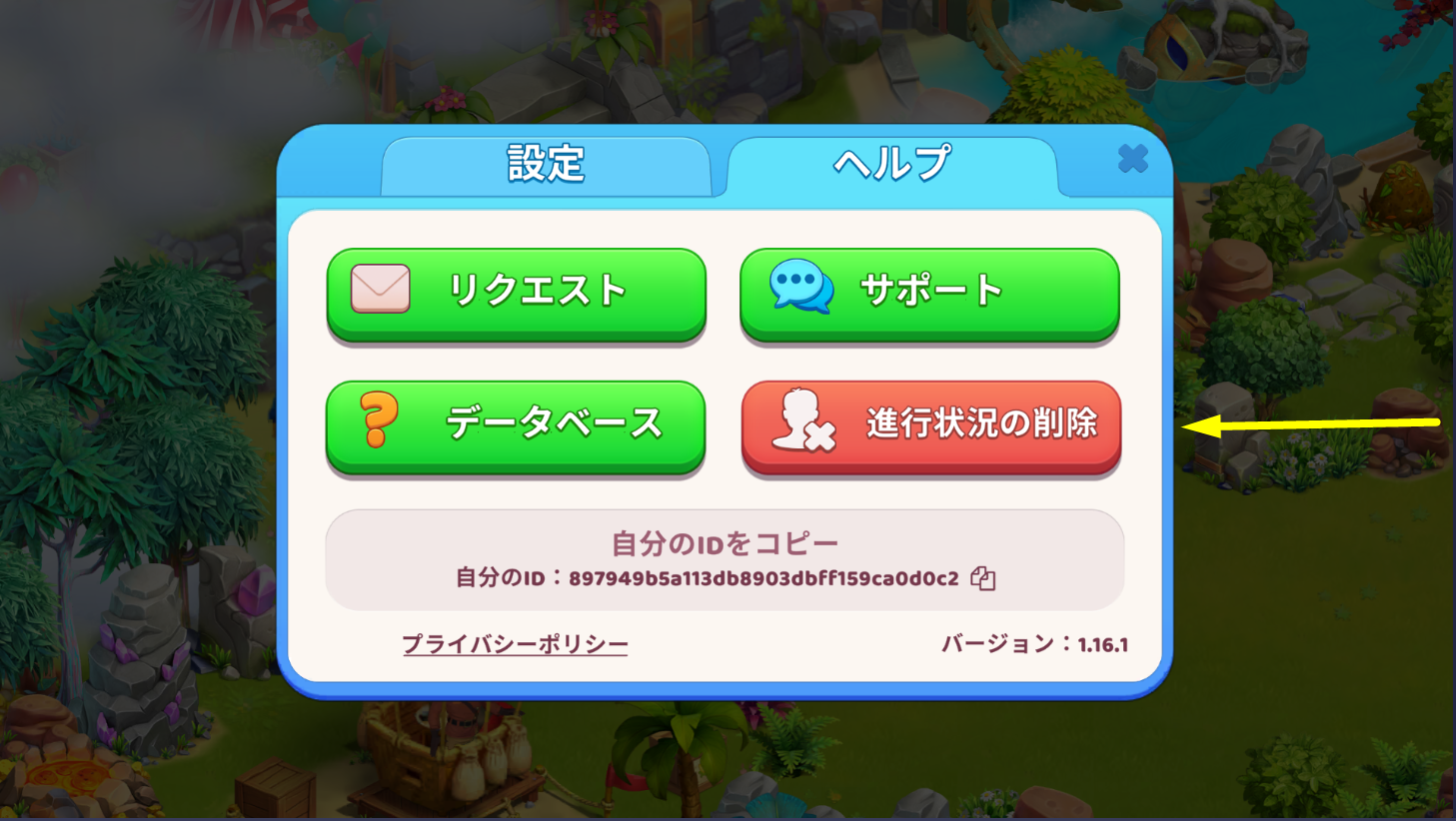
Task: Contact サポート via chat button
Action: coord(929,293)
